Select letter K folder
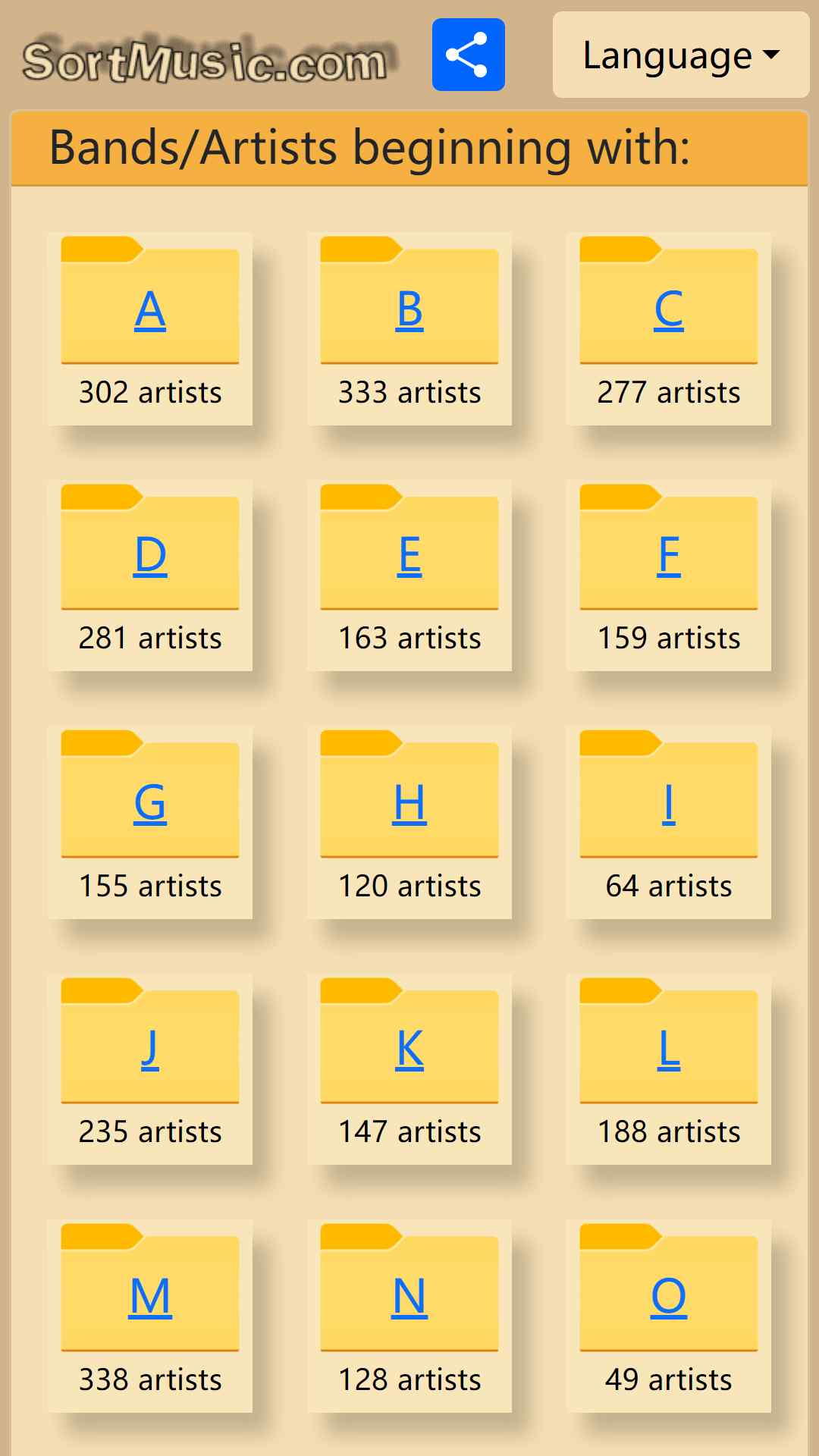Screen dimensions: 819x1456 coord(409,1049)
